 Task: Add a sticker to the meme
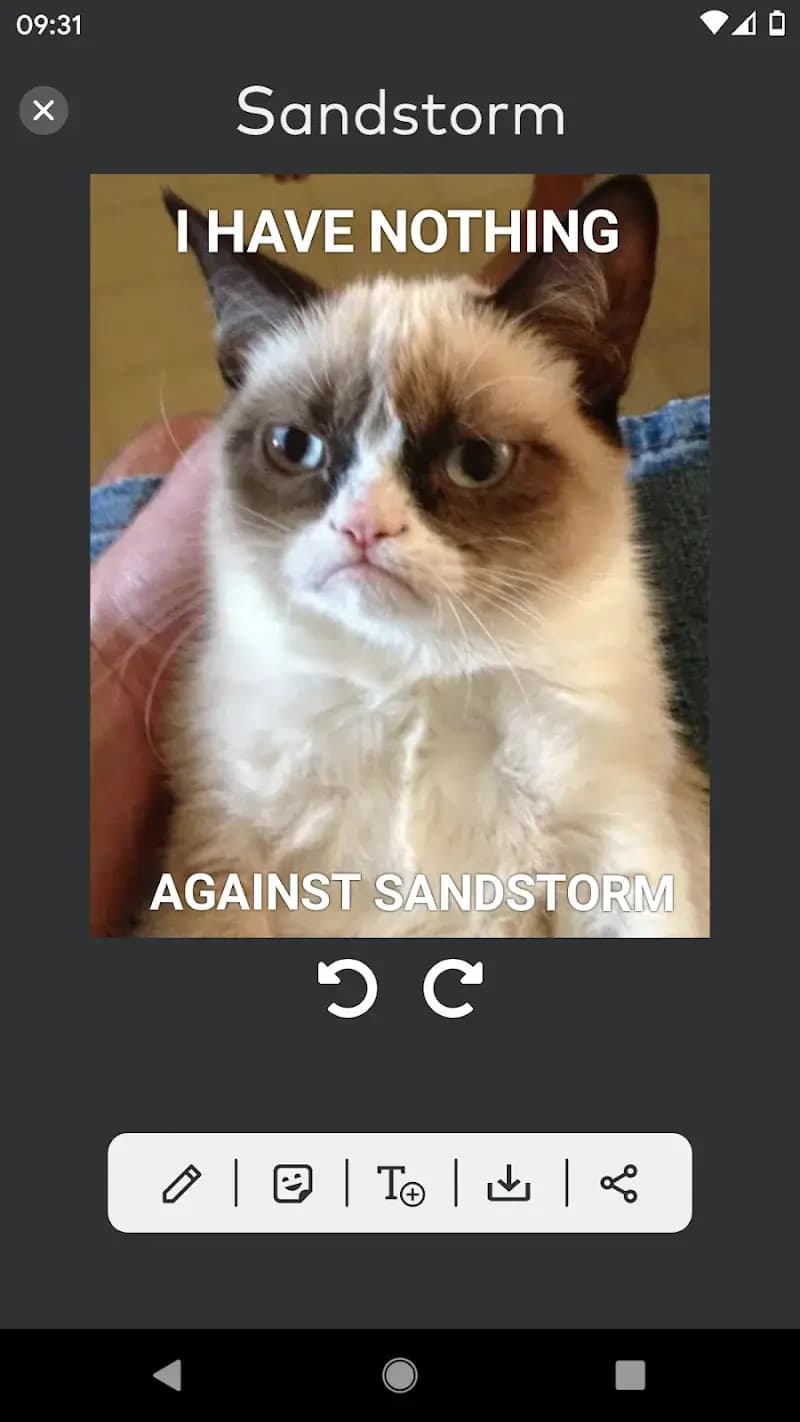click(x=293, y=1184)
